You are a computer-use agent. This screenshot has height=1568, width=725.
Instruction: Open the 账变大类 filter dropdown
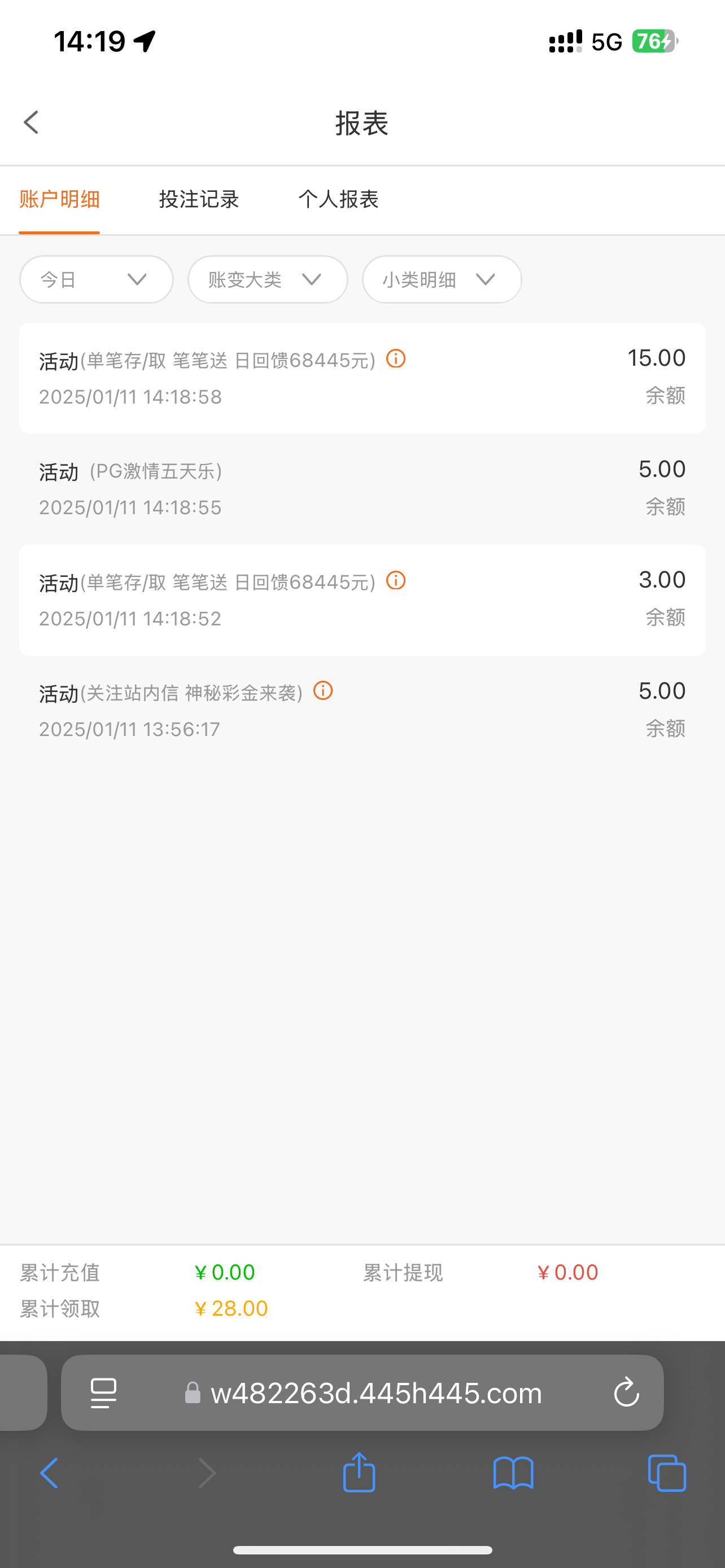(x=267, y=279)
